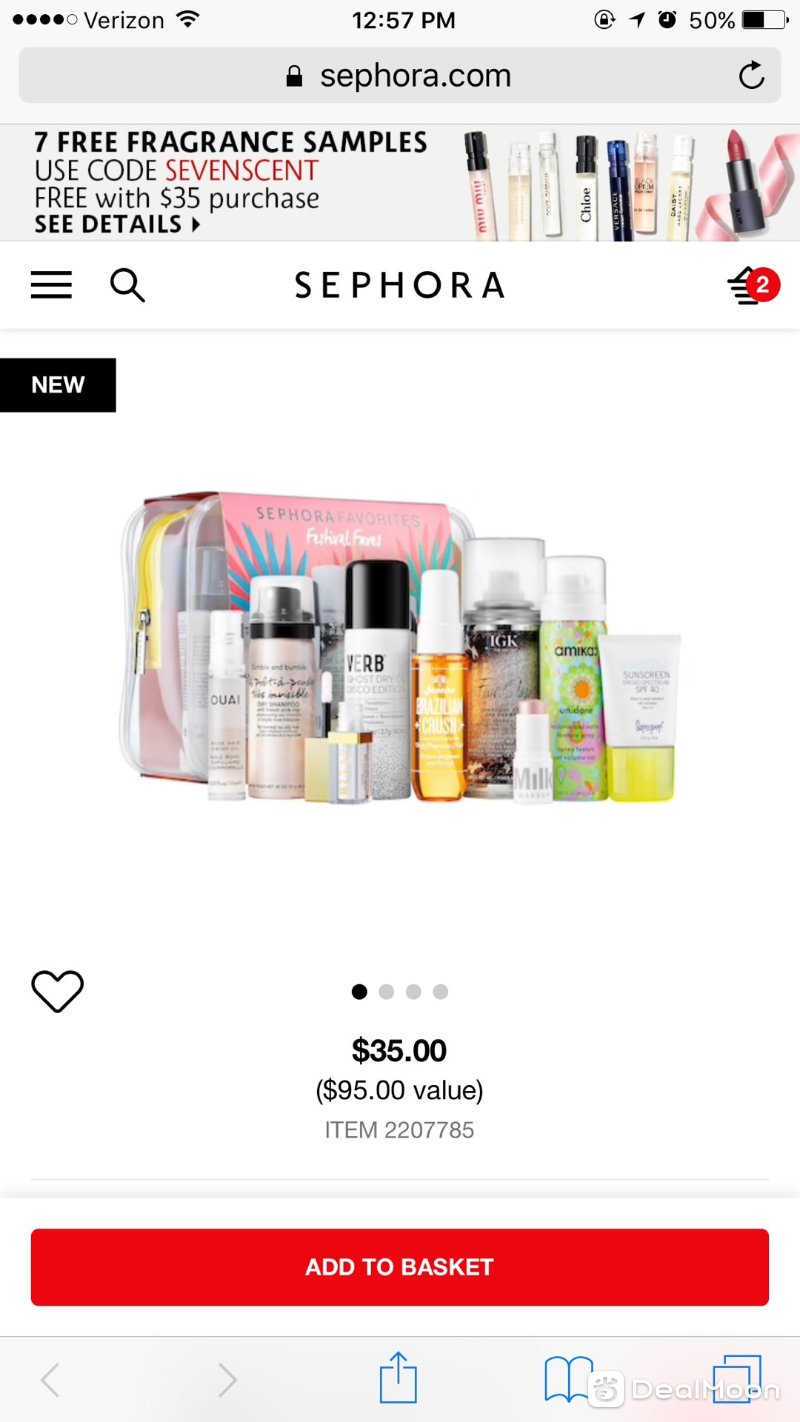The width and height of the screenshot is (800, 1422).
Task: Open Safari's share sheet
Action: [397, 1379]
